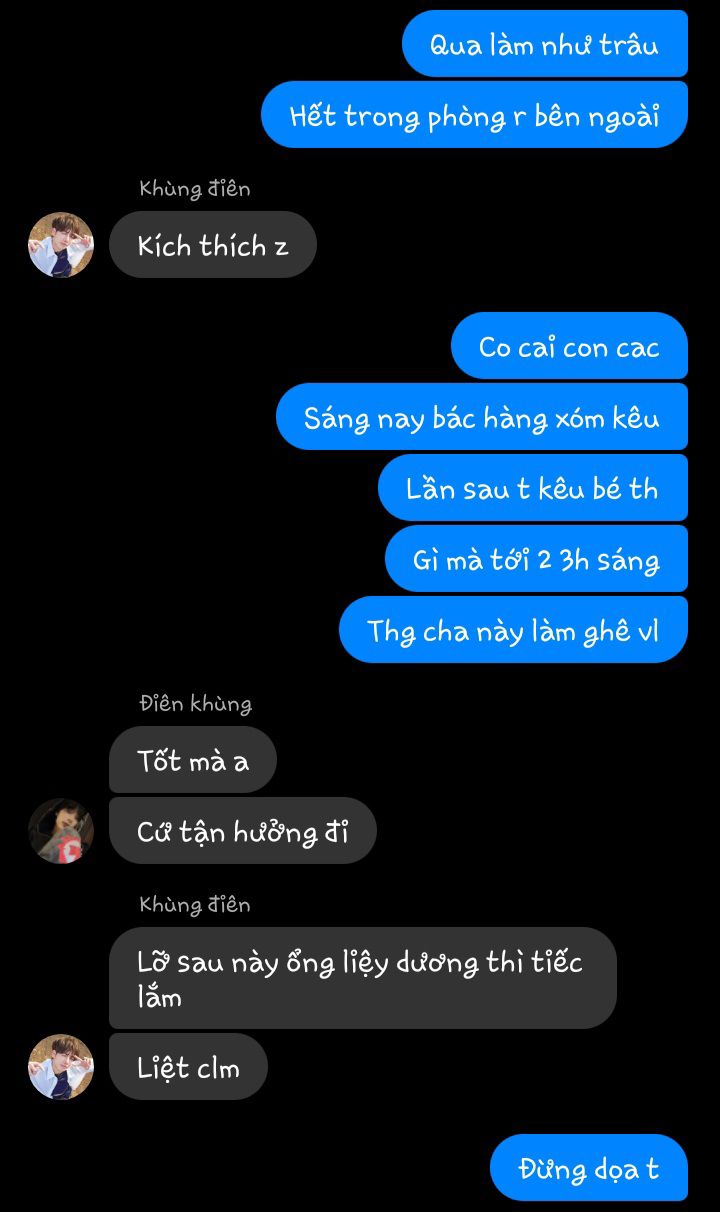Tap Khùng điên's avatar beside "Liệt clm"
The height and width of the screenshot is (1212, 720).
click(x=61, y=1067)
